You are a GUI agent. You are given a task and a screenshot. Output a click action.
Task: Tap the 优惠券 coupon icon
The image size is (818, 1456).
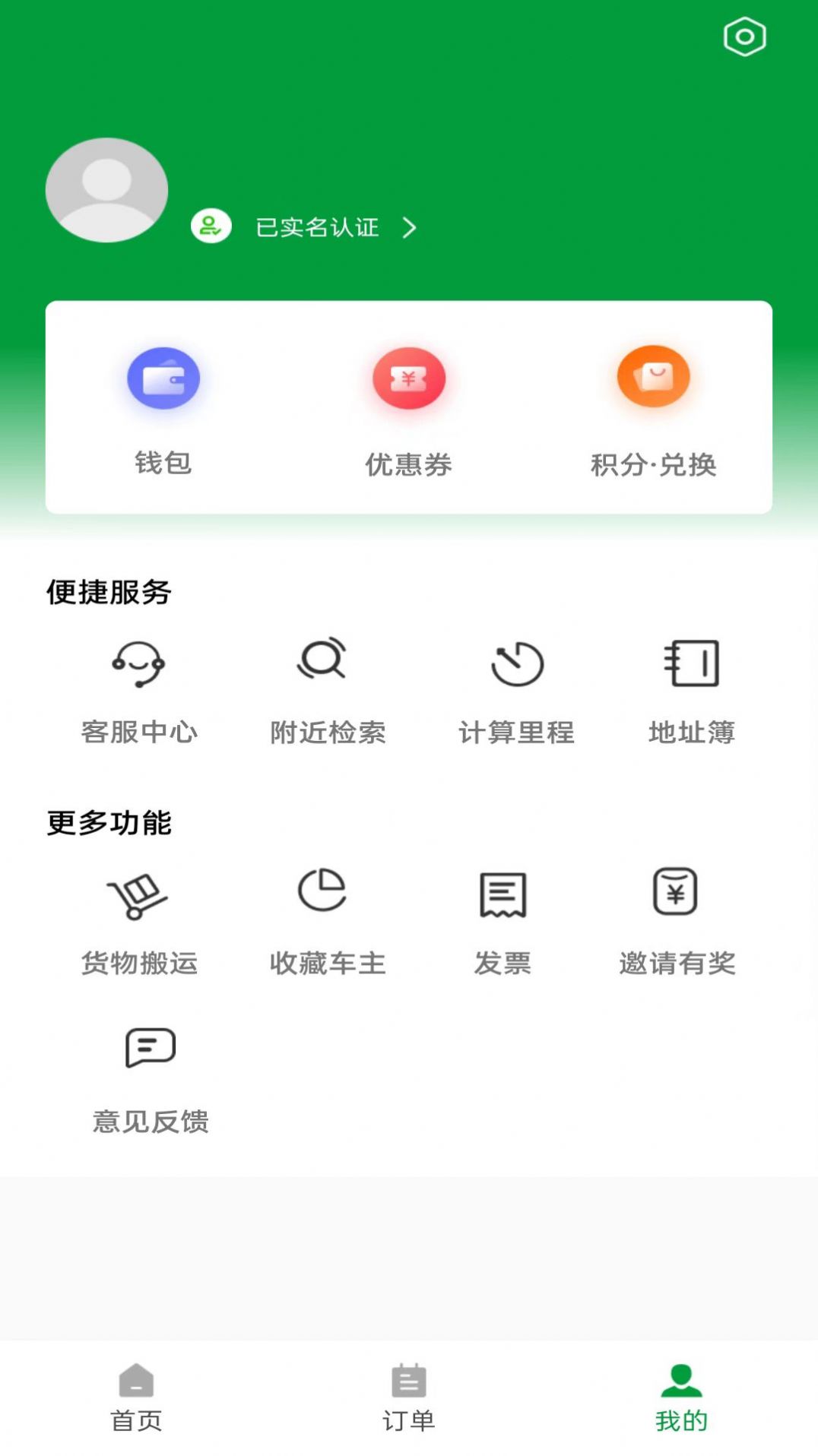coord(409,378)
